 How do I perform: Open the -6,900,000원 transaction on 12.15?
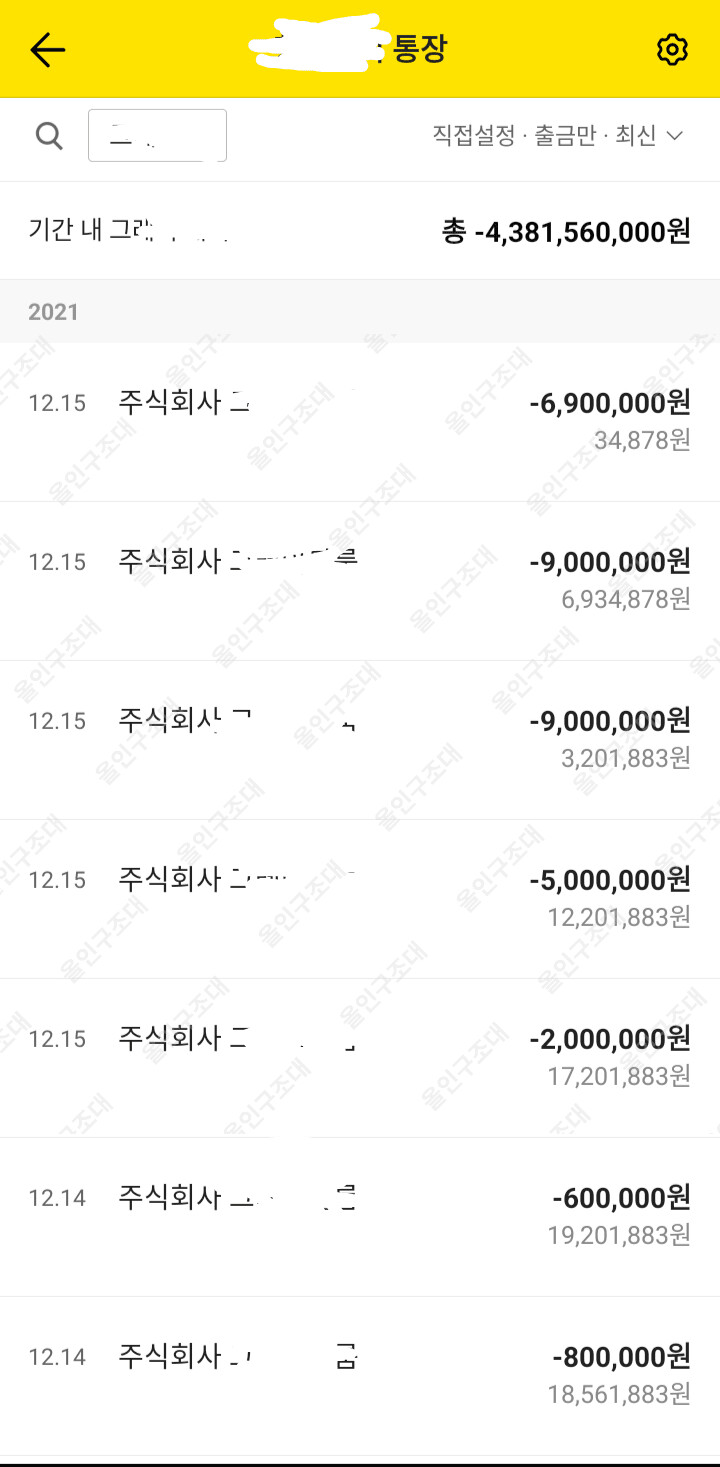pyautogui.click(x=360, y=421)
